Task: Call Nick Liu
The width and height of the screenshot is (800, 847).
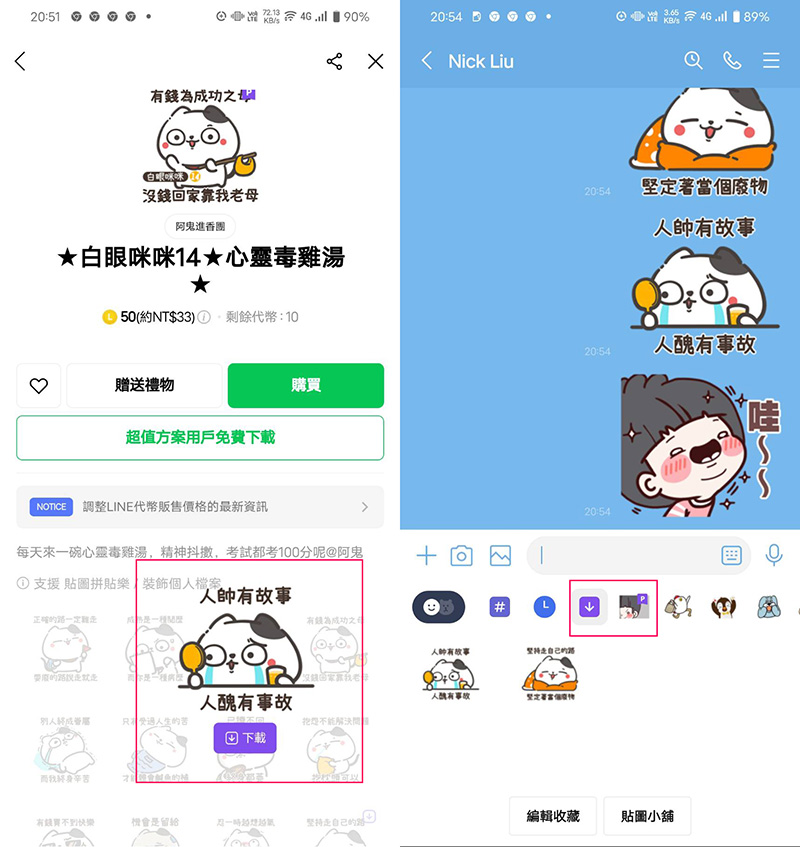Action: click(x=732, y=61)
